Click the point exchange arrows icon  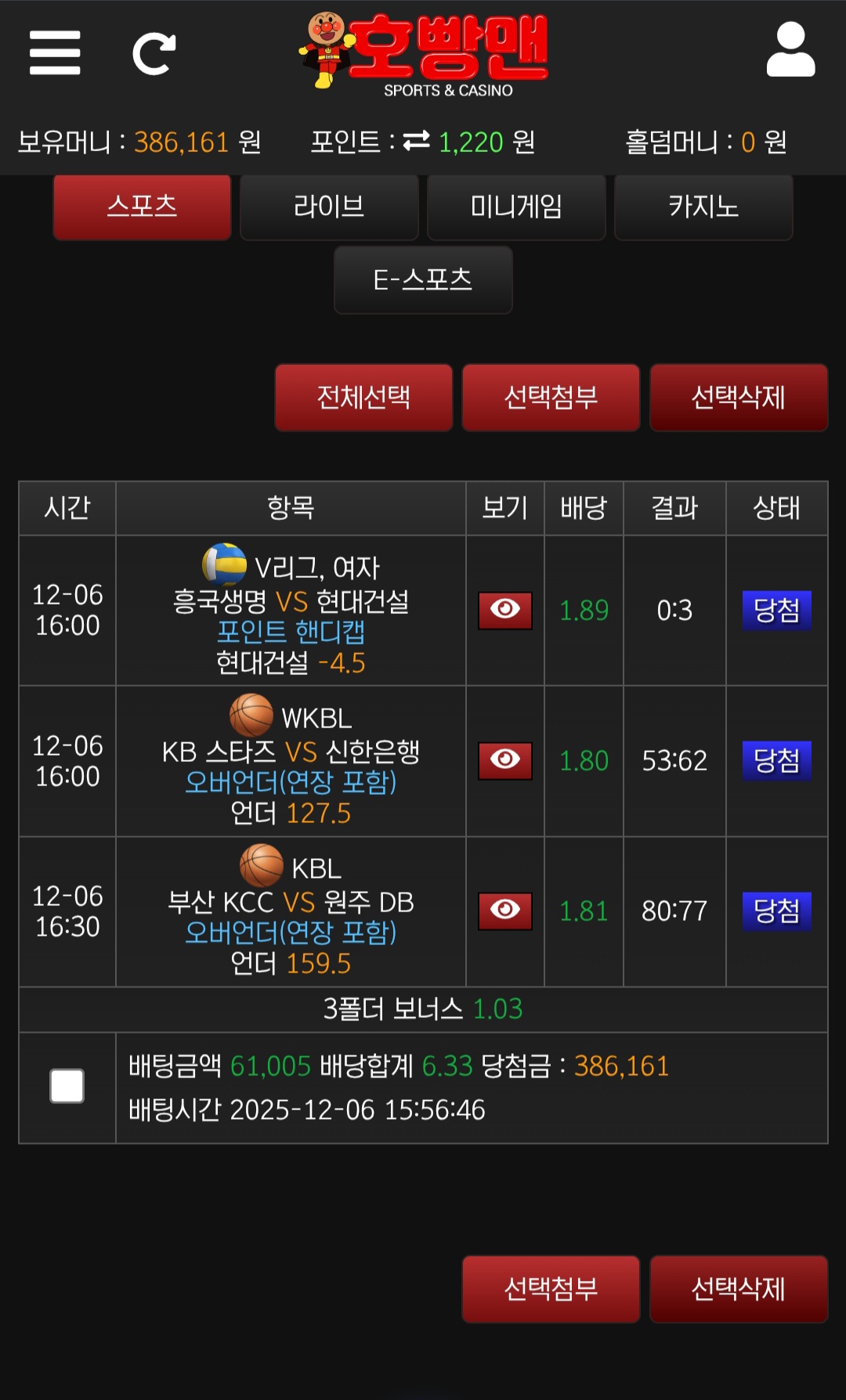tap(416, 143)
